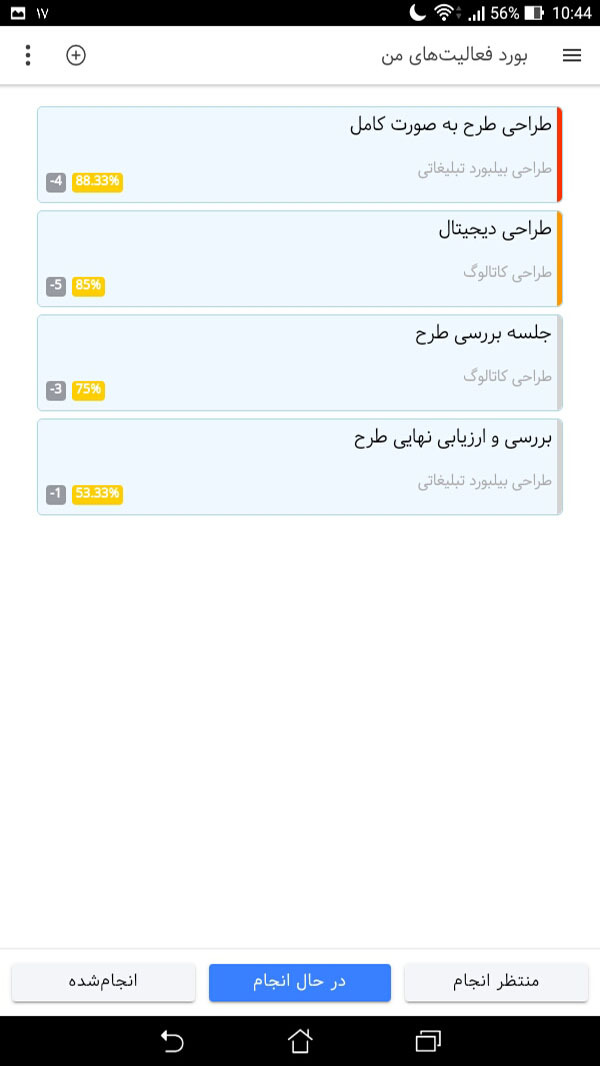600x1066 pixels.
Task: Open the hamburger drawer menu
Action: (x=572, y=56)
